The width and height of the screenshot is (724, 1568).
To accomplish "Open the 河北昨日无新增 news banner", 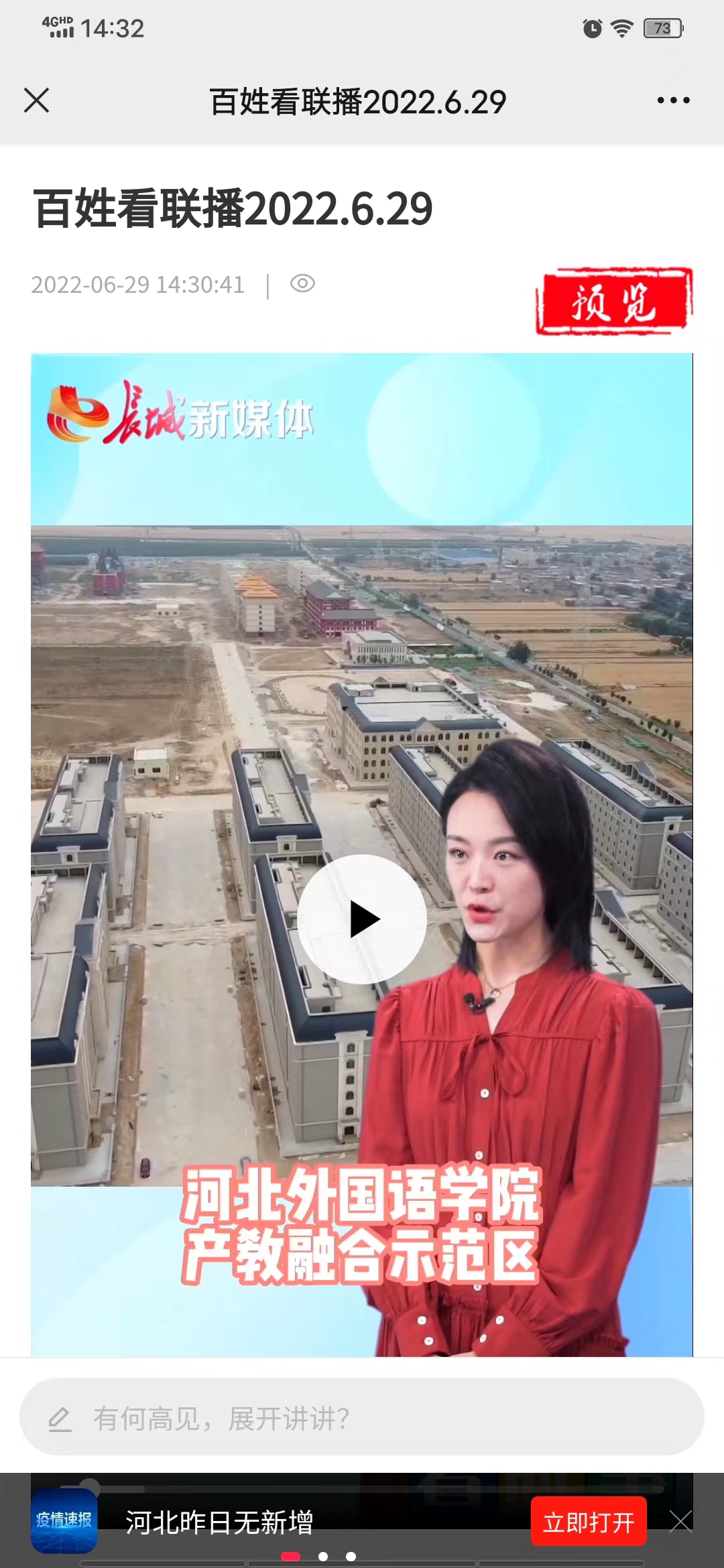I will point(220,1522).
